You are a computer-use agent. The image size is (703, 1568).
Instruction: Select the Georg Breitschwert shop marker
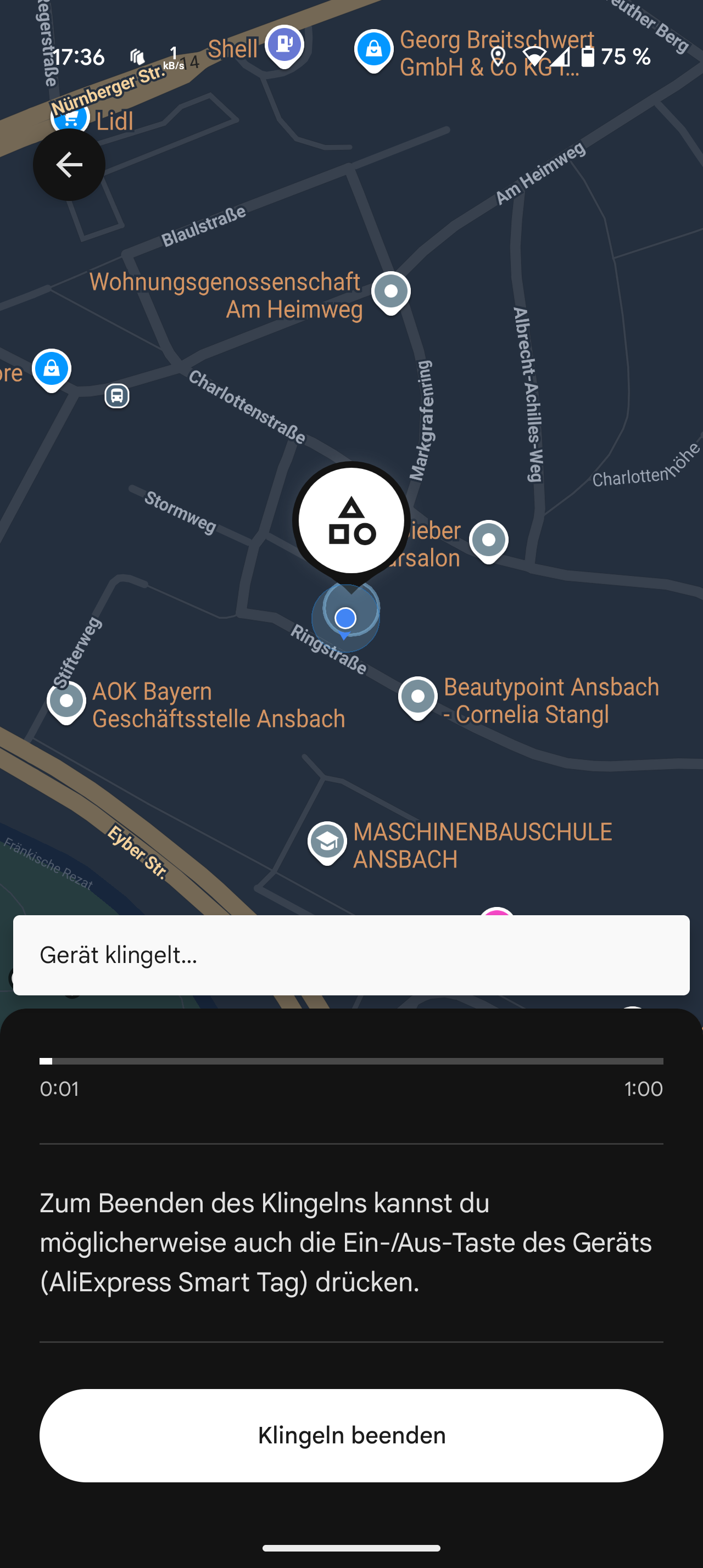(x=373, y=51)
